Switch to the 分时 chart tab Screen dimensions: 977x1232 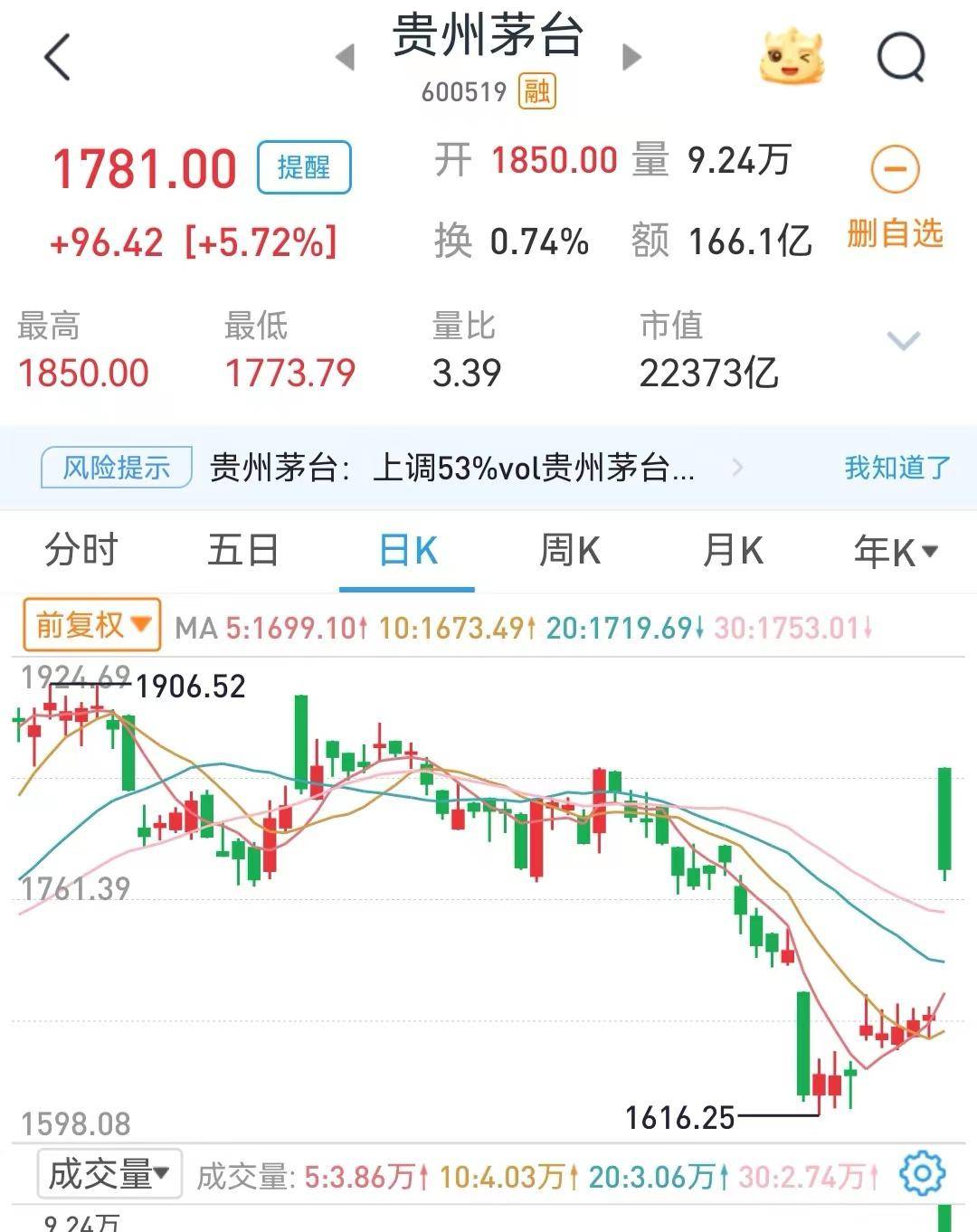pyautogui.click(x=81, y=550)
